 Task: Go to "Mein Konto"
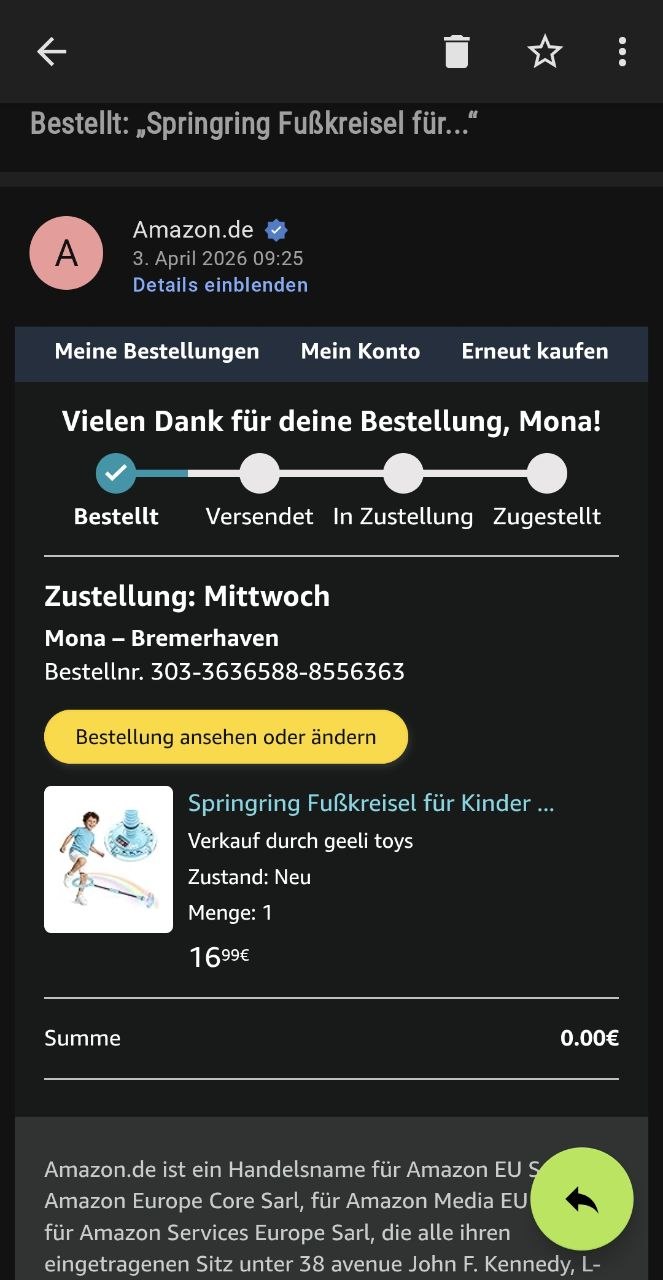[x=360, y=351]
